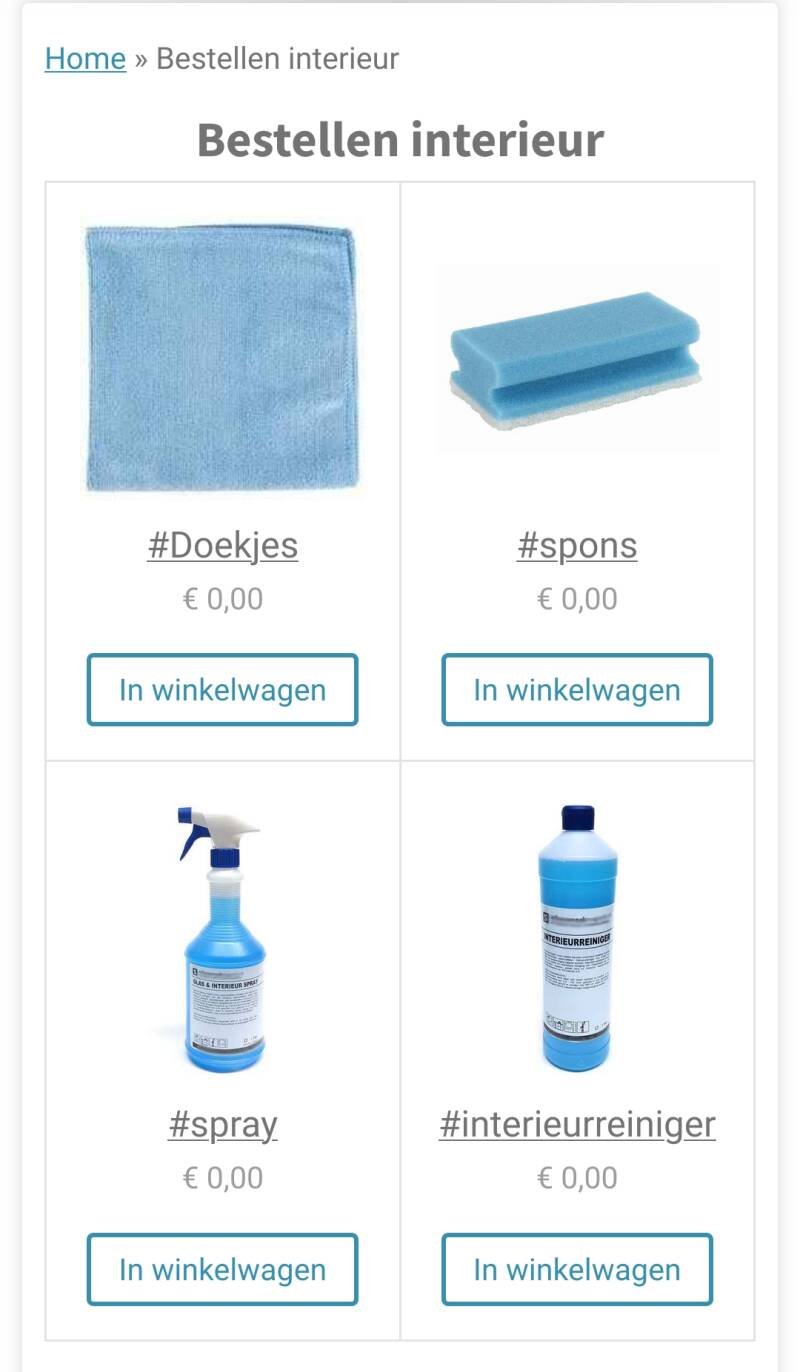Open the blue cloth product image

[x=222, y=358]
